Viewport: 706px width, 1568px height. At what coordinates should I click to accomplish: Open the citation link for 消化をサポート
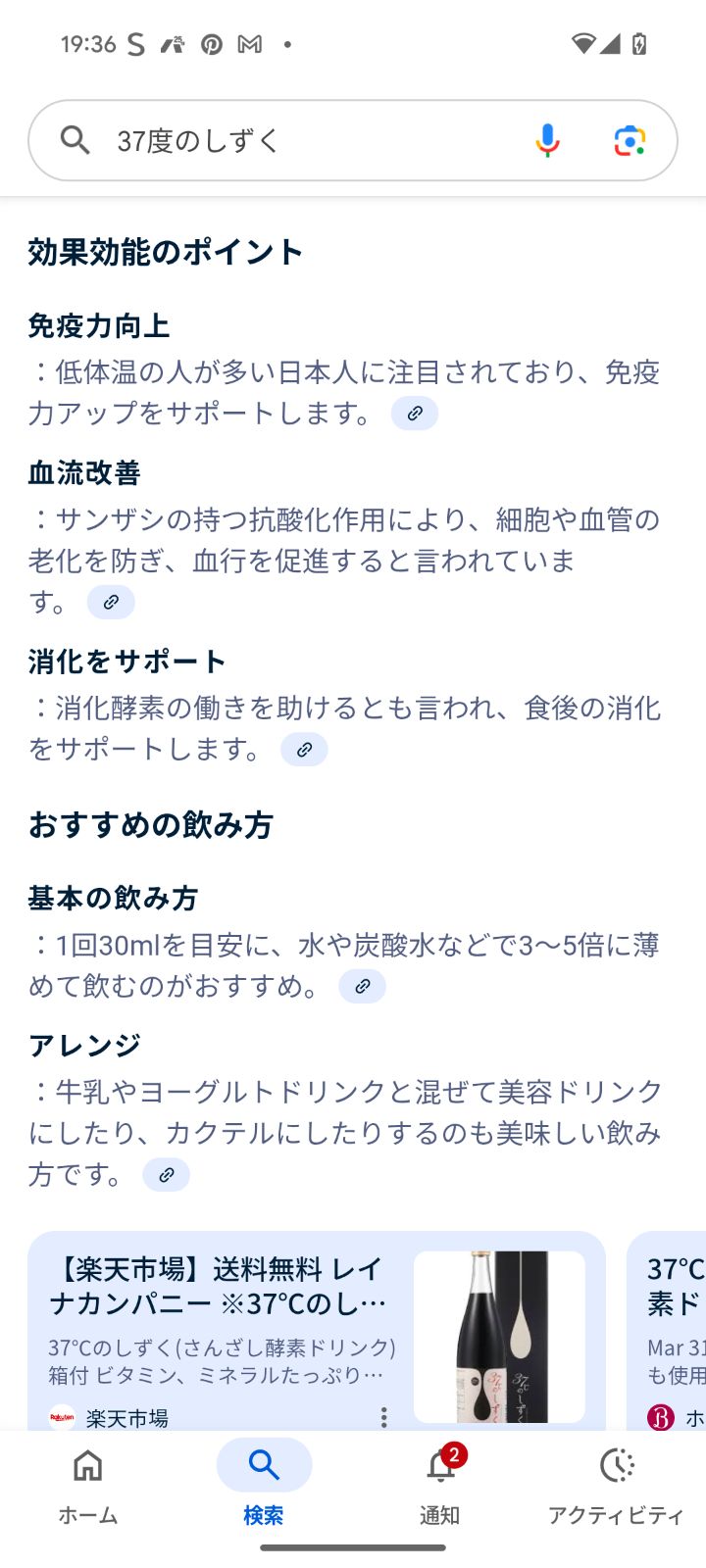tap(304, 750)
